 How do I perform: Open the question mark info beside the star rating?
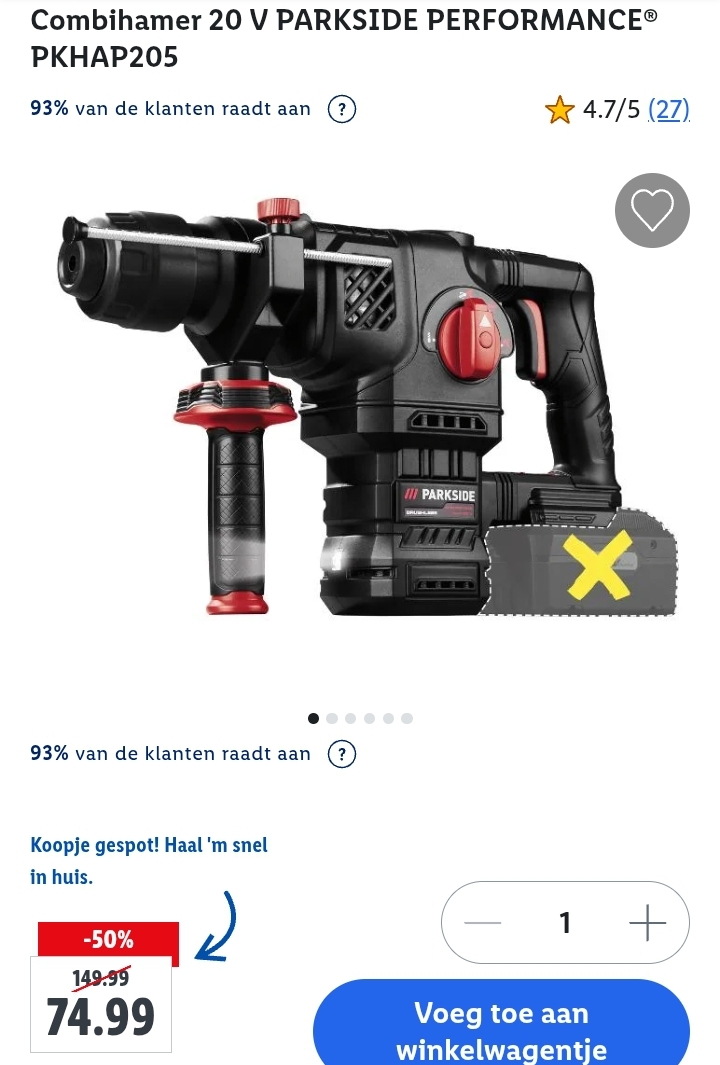(x=342, y=109)
